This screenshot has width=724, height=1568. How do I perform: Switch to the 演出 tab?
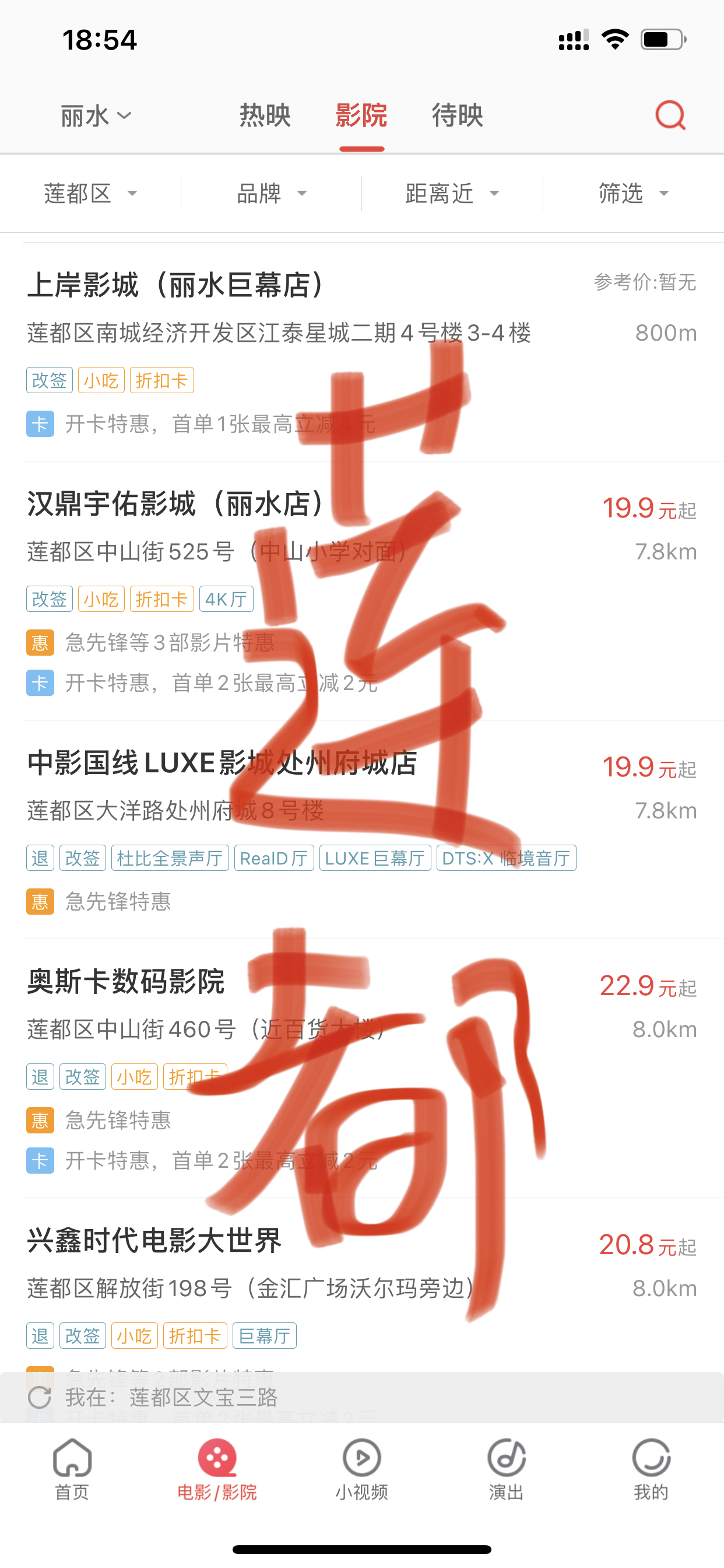click(506, 1468)
